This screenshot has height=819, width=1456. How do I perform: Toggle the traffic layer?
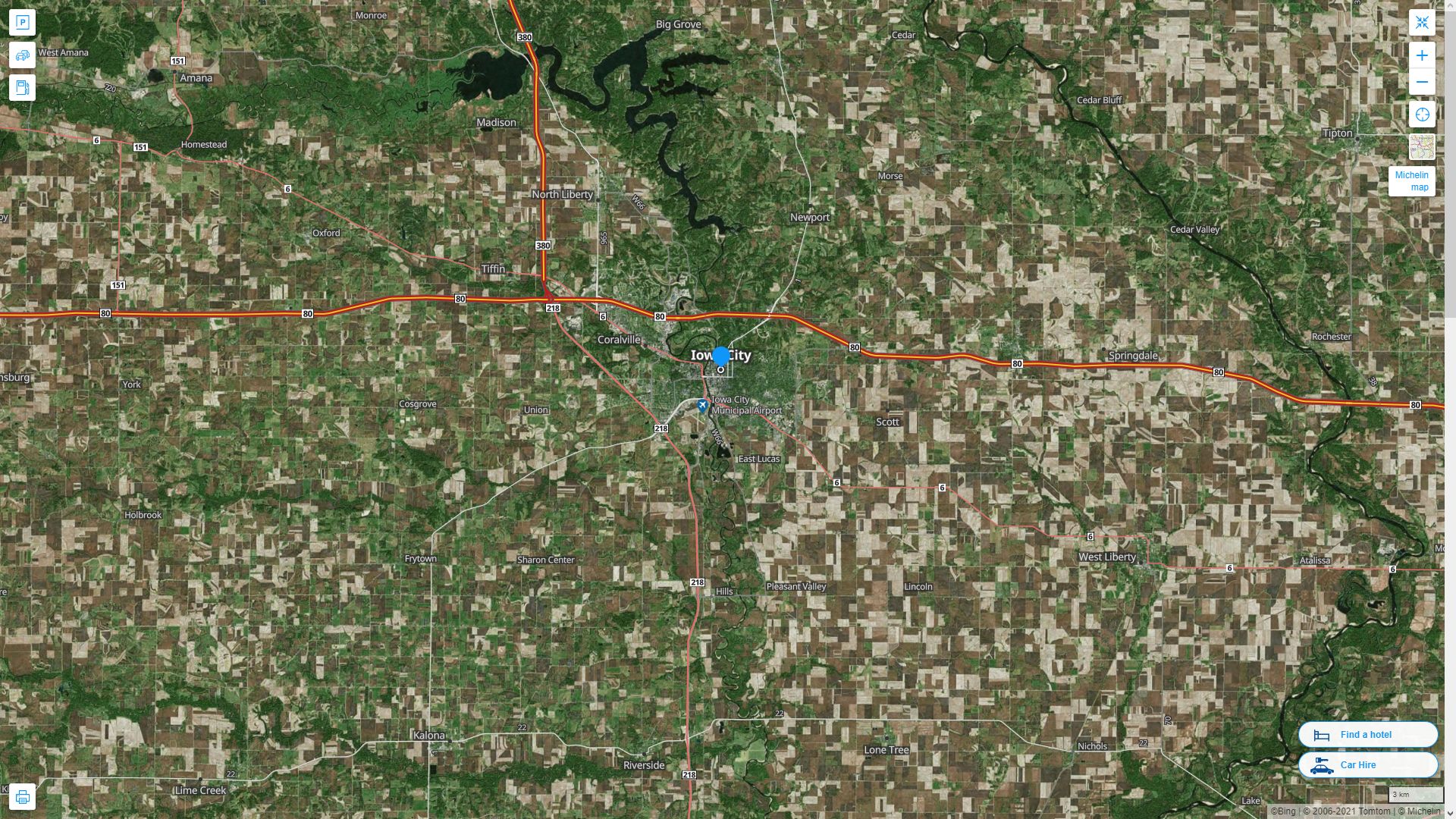tap(22, 55)
